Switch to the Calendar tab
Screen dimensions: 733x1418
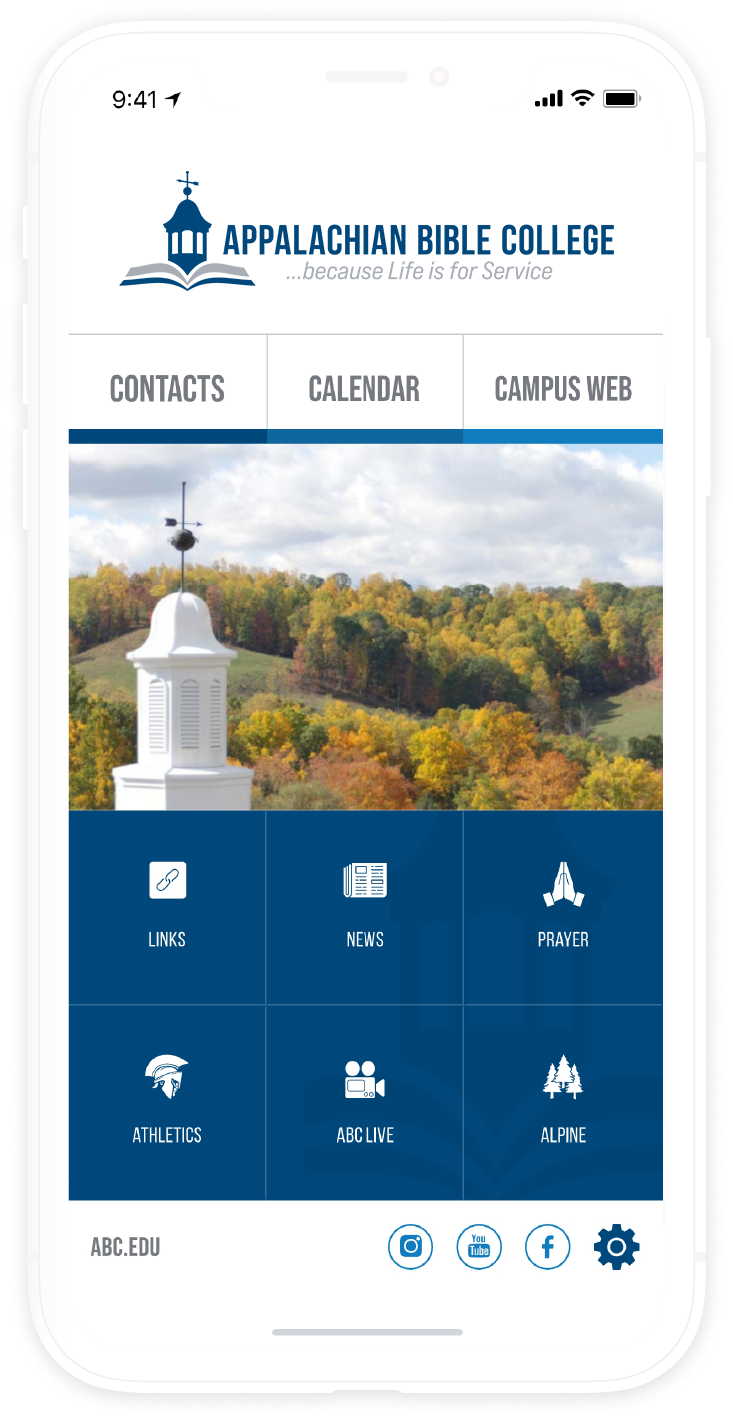coord(364,388)
